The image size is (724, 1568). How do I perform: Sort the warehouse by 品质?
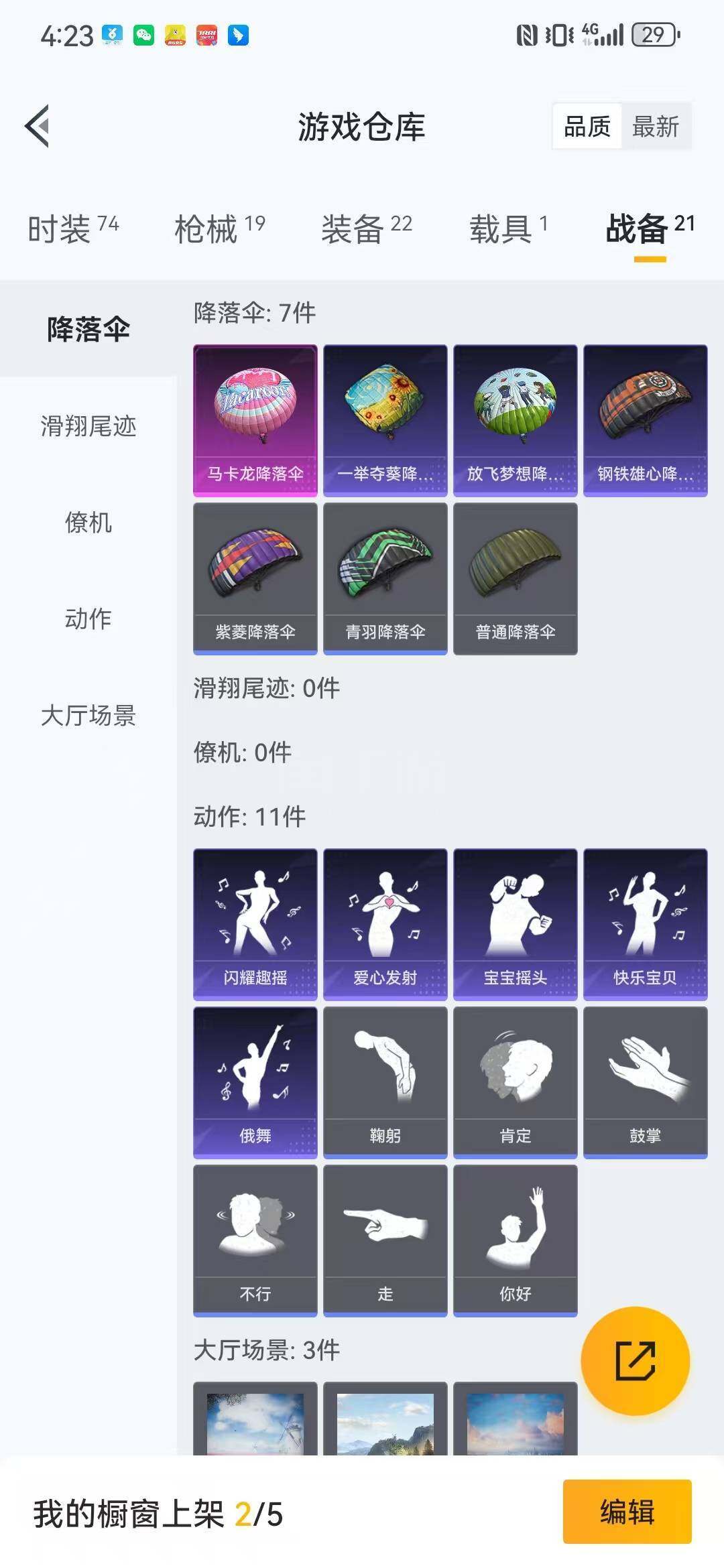click(x=587, y=126)
